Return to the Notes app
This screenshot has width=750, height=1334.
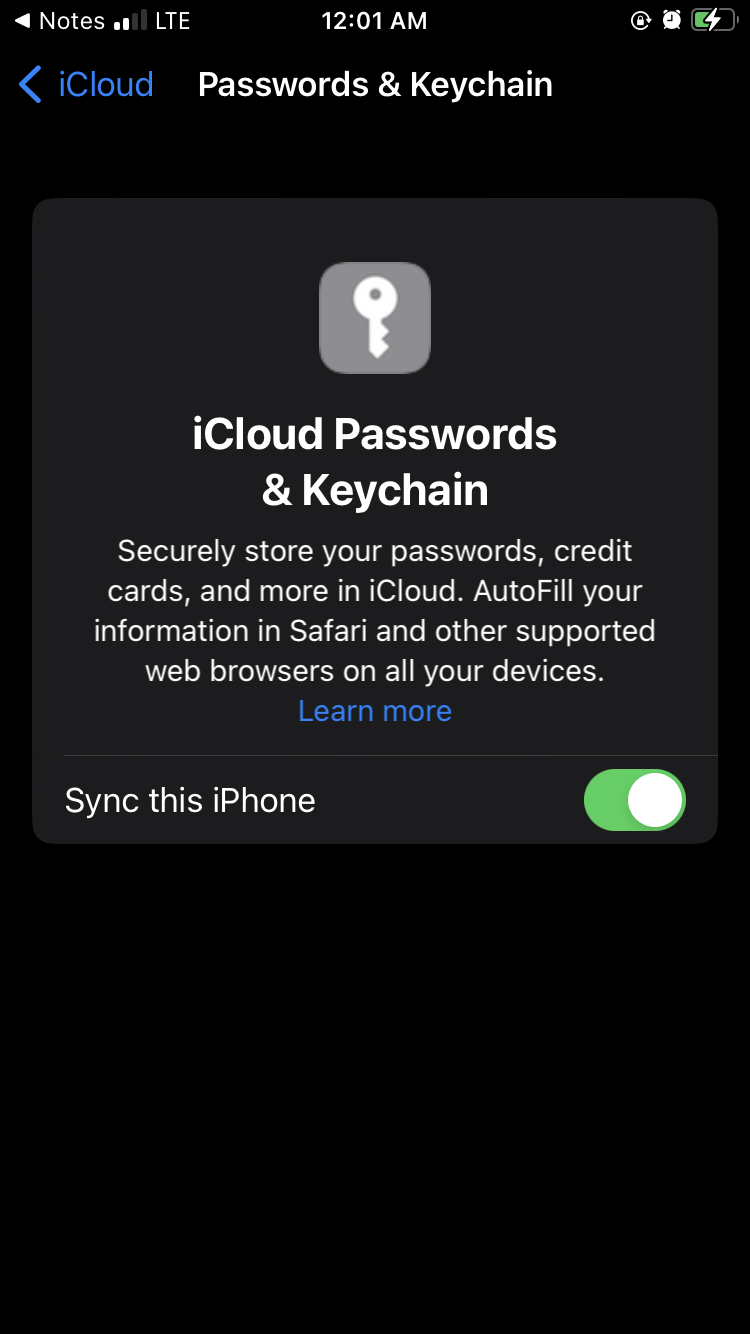click(x=60, y=21)
